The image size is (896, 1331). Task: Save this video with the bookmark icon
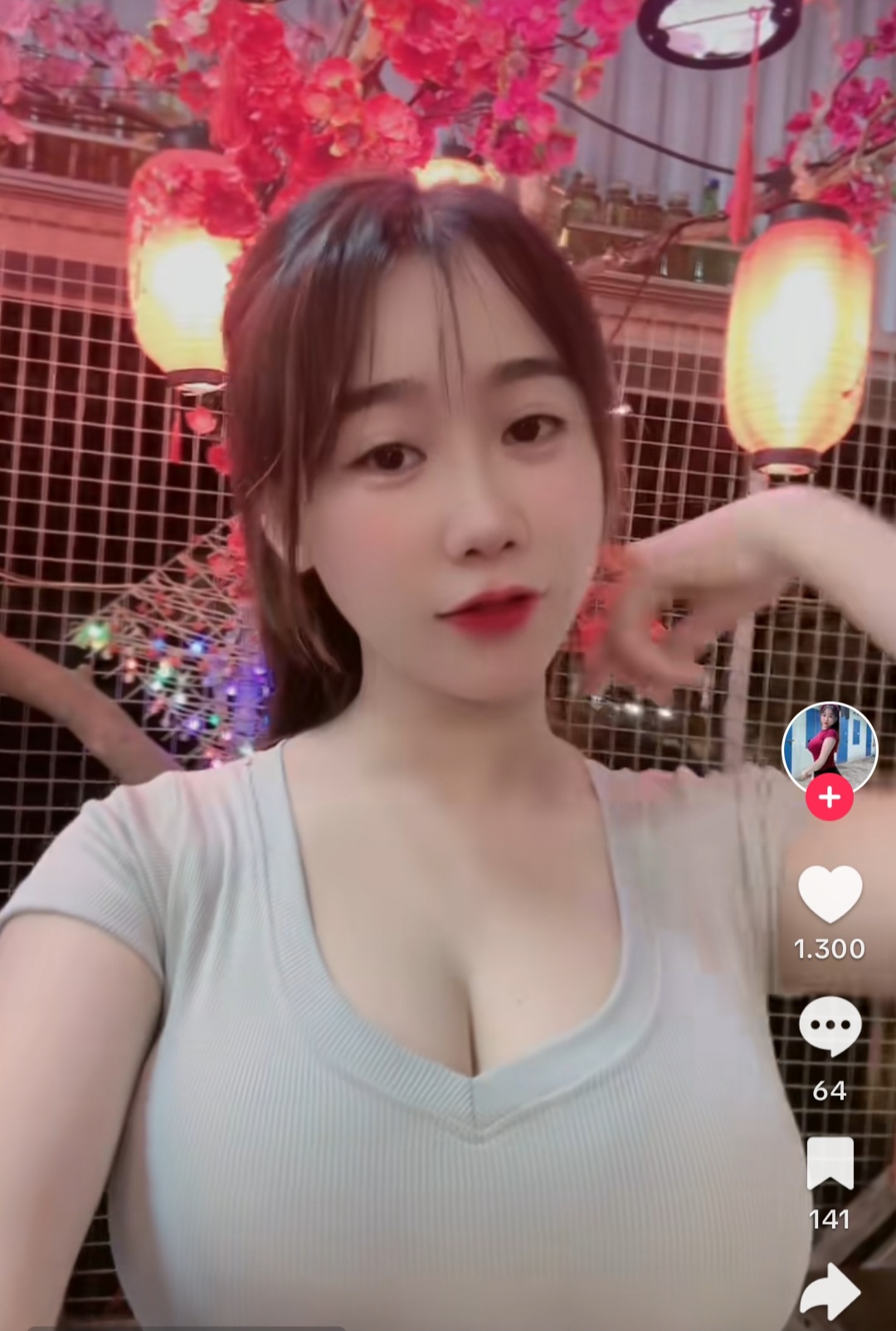click(x=830, y=1163)
